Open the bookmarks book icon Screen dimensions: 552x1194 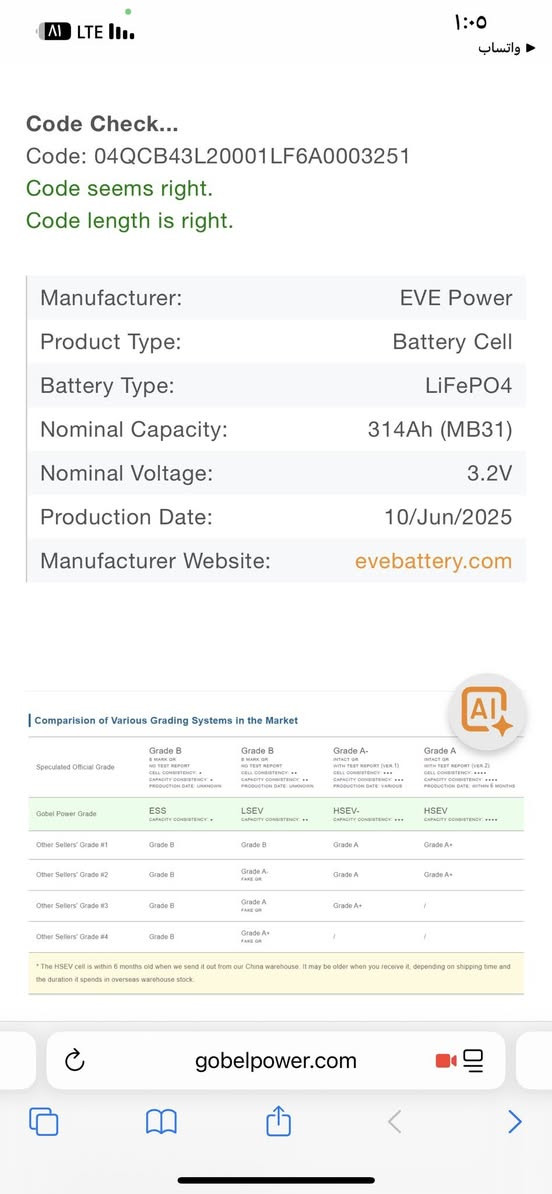point(161,1122)
